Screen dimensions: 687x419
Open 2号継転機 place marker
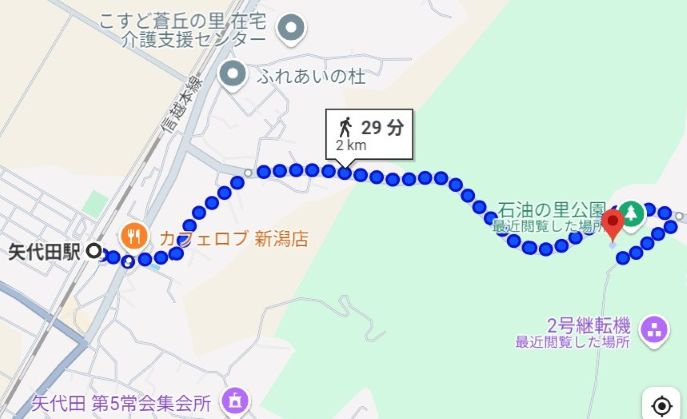(654, 327)
